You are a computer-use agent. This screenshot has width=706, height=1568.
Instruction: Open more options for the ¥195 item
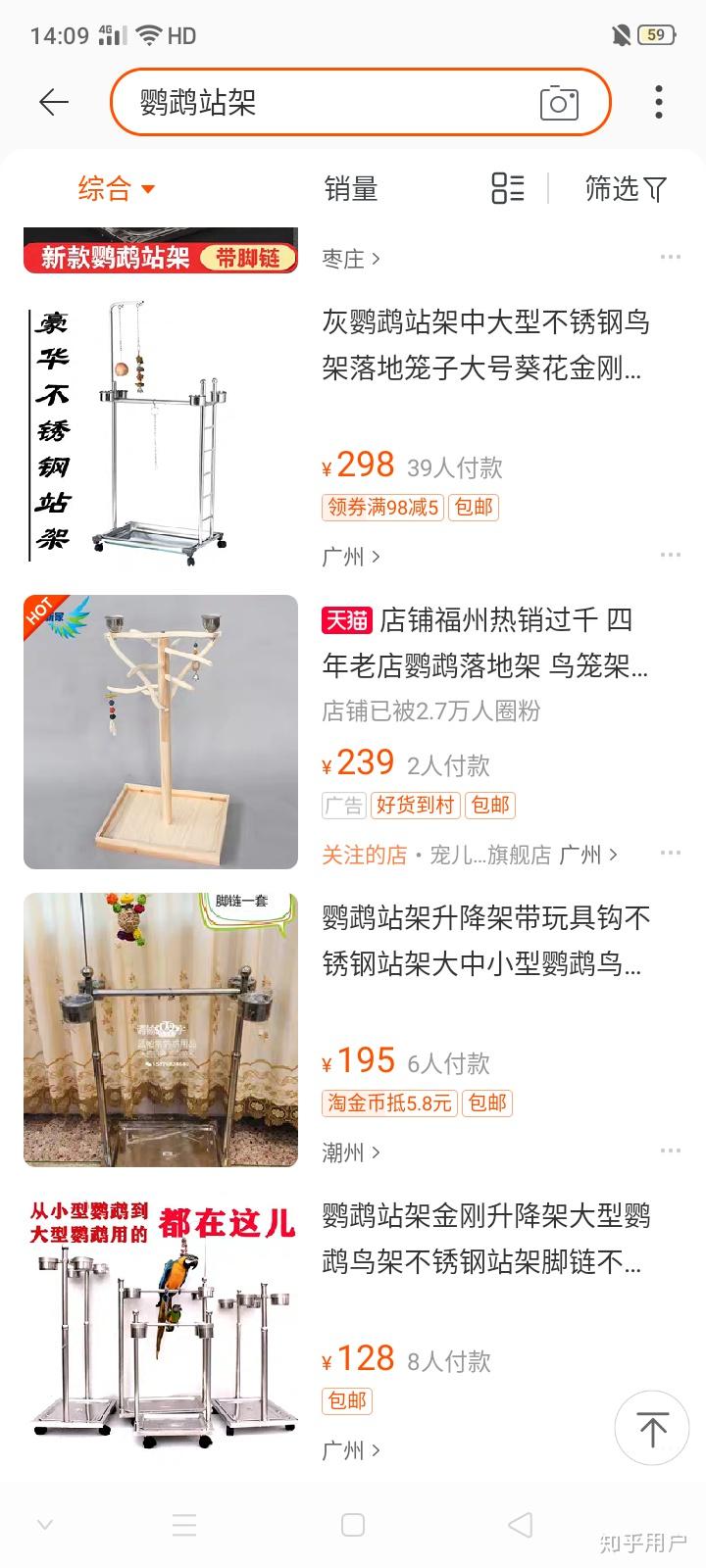671,1151
